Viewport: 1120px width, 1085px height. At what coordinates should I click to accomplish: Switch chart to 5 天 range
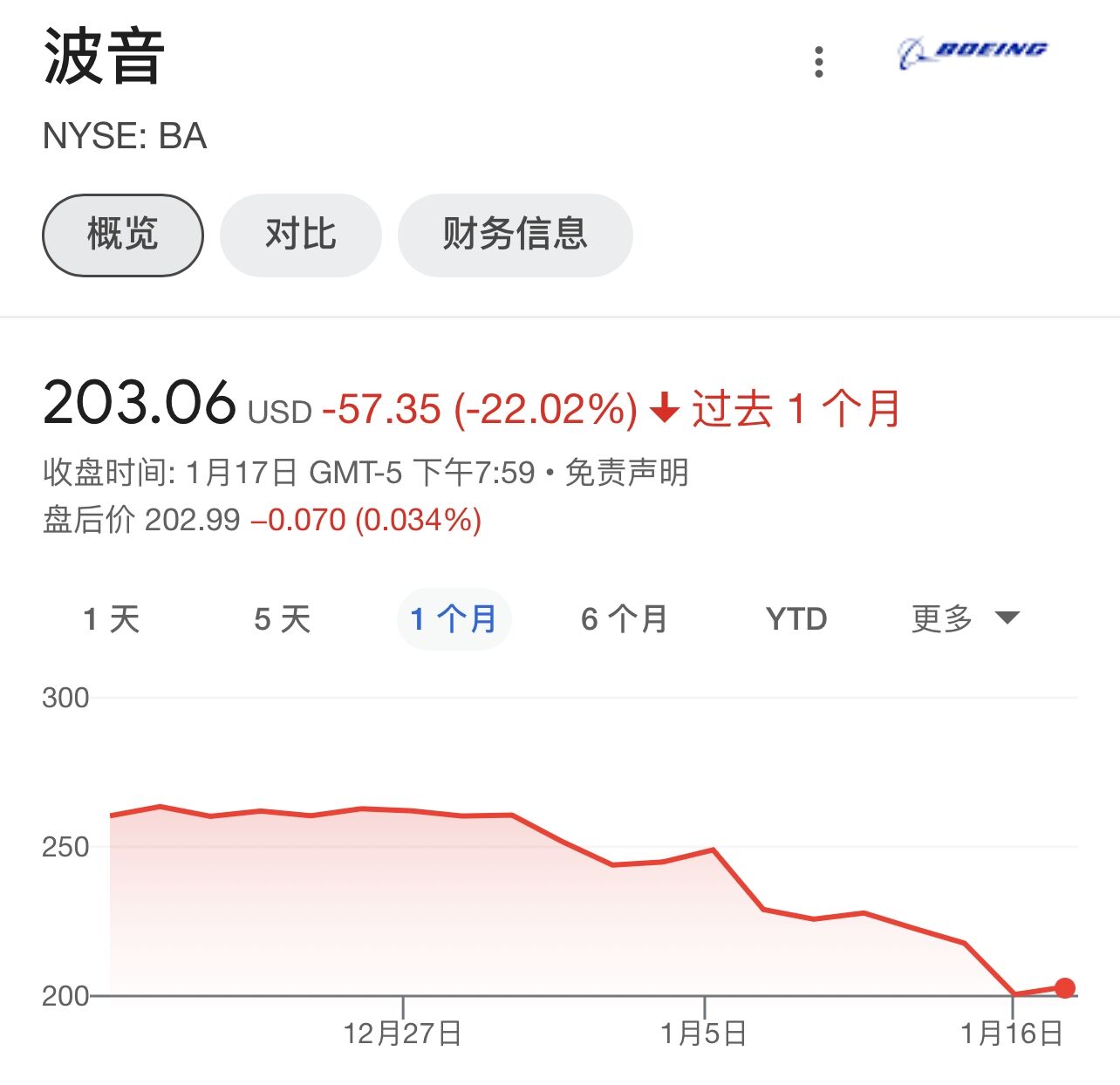coord(282,619)
